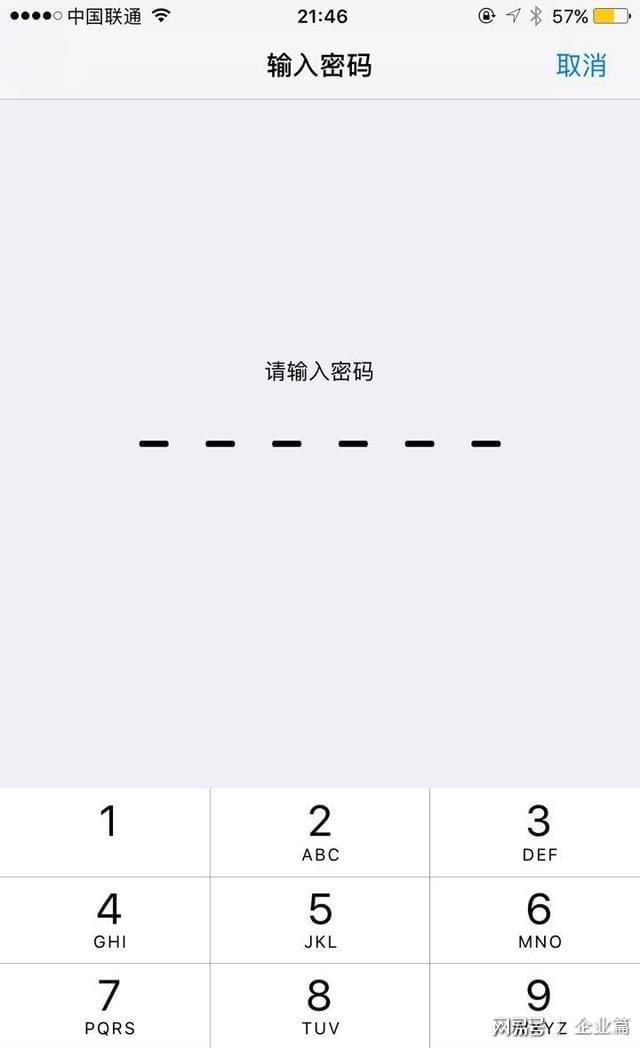Tap the 9 key on keypad
Image resolution: width=641 pixels, height=1048 pixels.
[535, 1006]
